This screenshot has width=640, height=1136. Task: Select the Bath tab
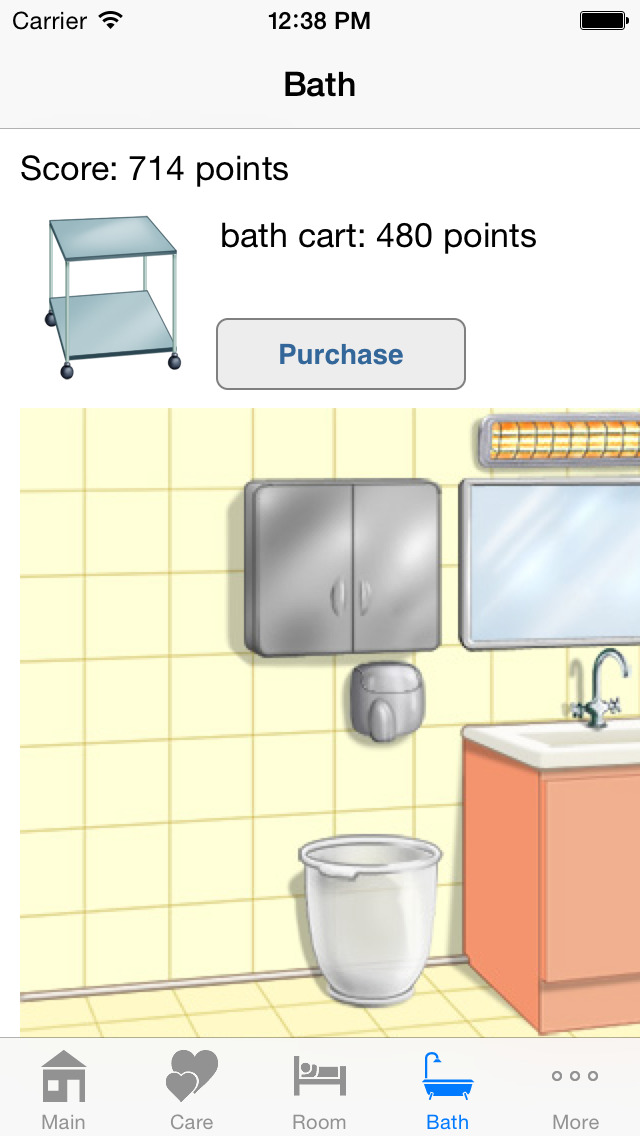click(447, 1090)
